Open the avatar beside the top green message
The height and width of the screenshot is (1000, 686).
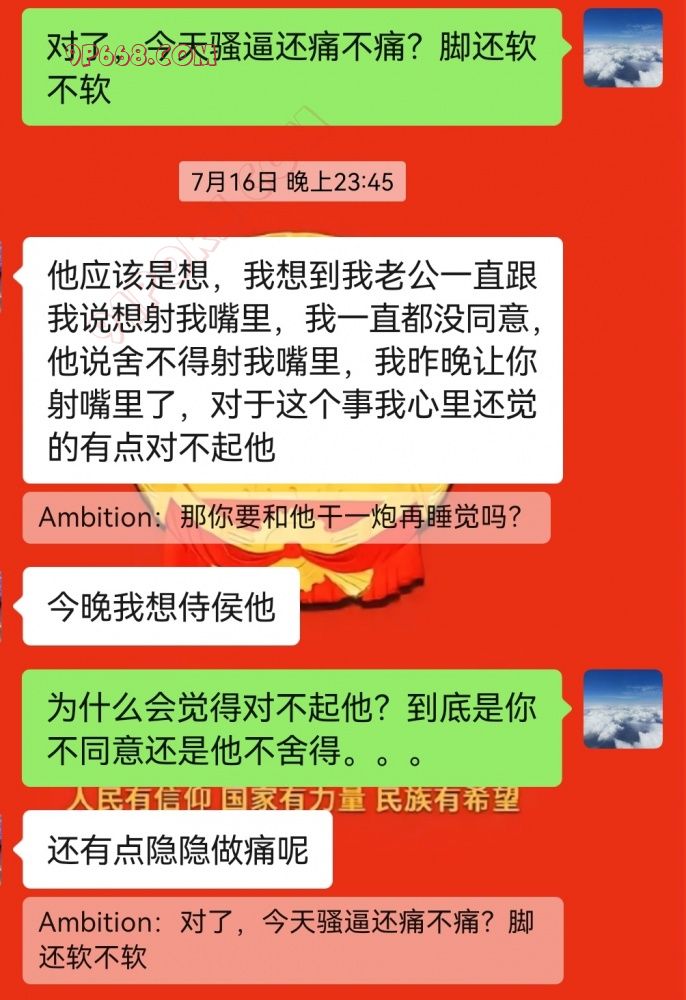tap(622, 48)
